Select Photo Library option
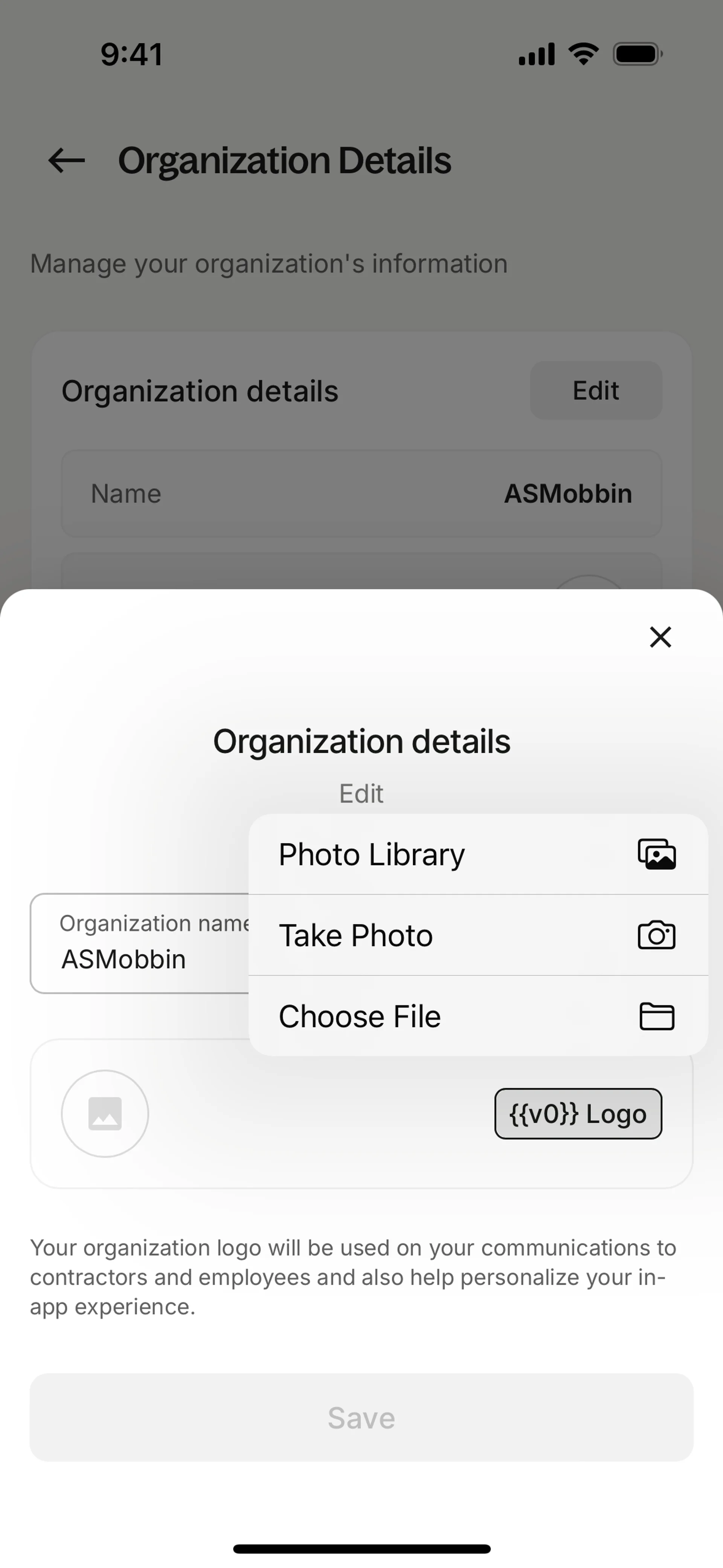The image size is (723, 1568). tap(478, 854)
